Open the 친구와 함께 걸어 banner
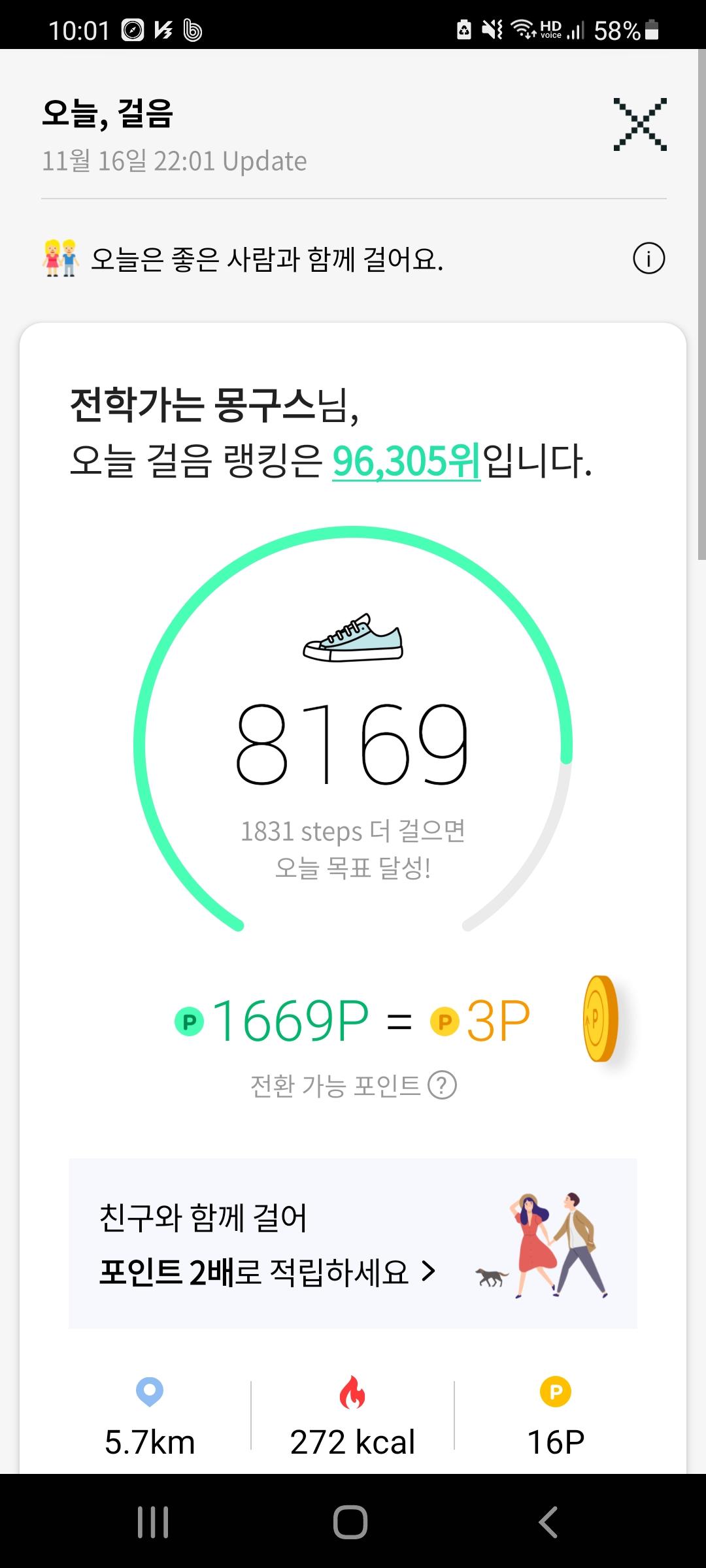The image size is (706, 1568). coord(353,1244)
